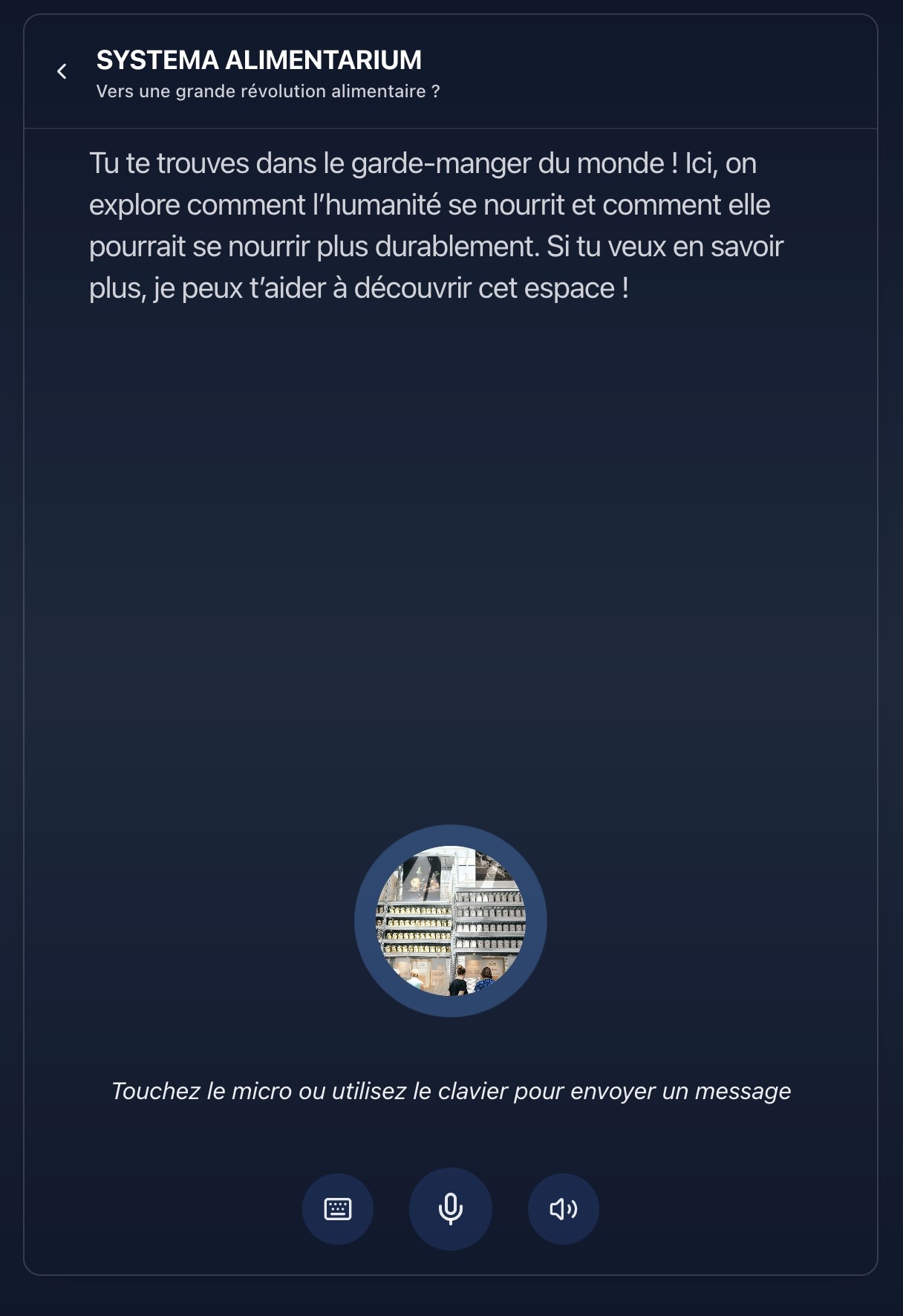Image resolution: width=903 pixels, height=1316 pixels.
Task: Go back from Systema Alimentarium
Action: (x=62, y=71)
